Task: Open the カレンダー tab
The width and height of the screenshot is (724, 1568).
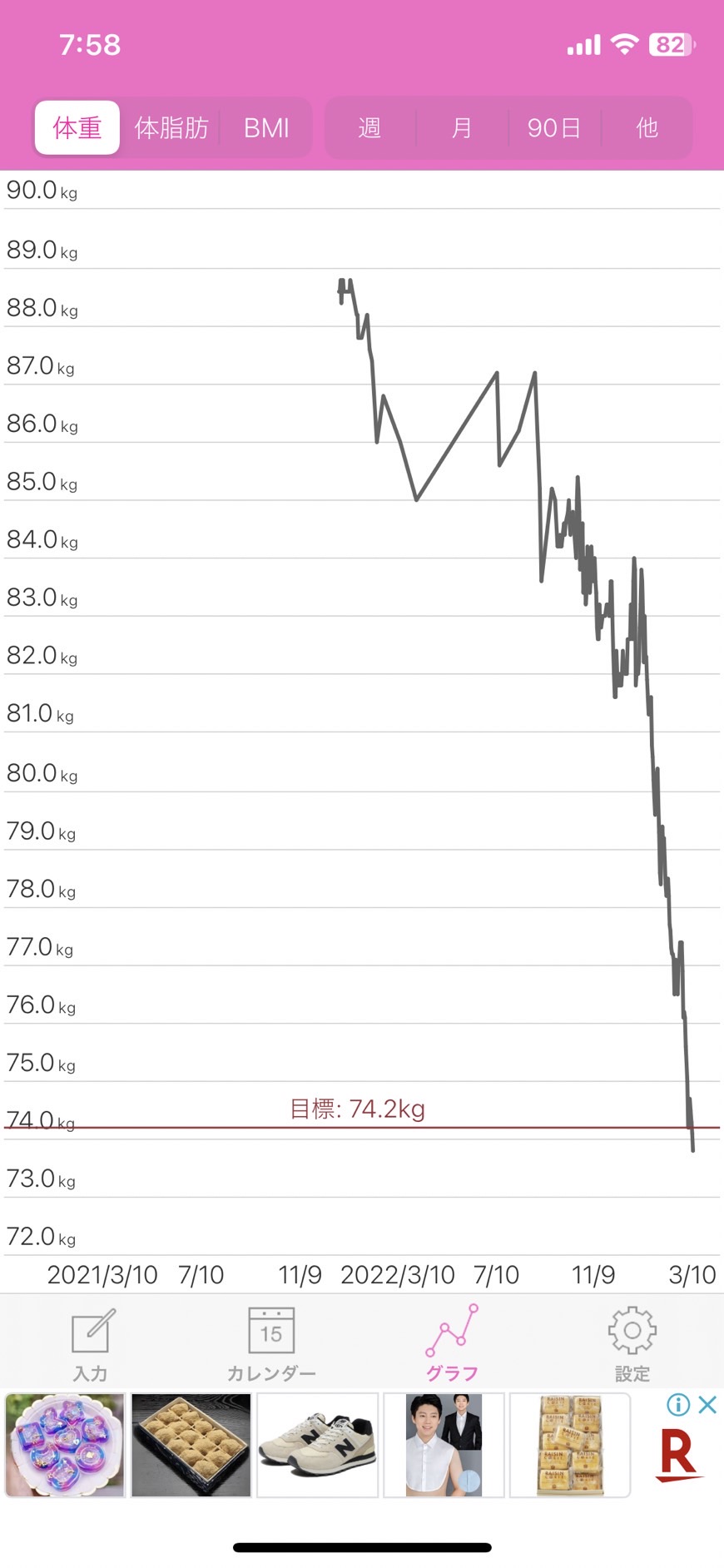Action: [271, 1342]
